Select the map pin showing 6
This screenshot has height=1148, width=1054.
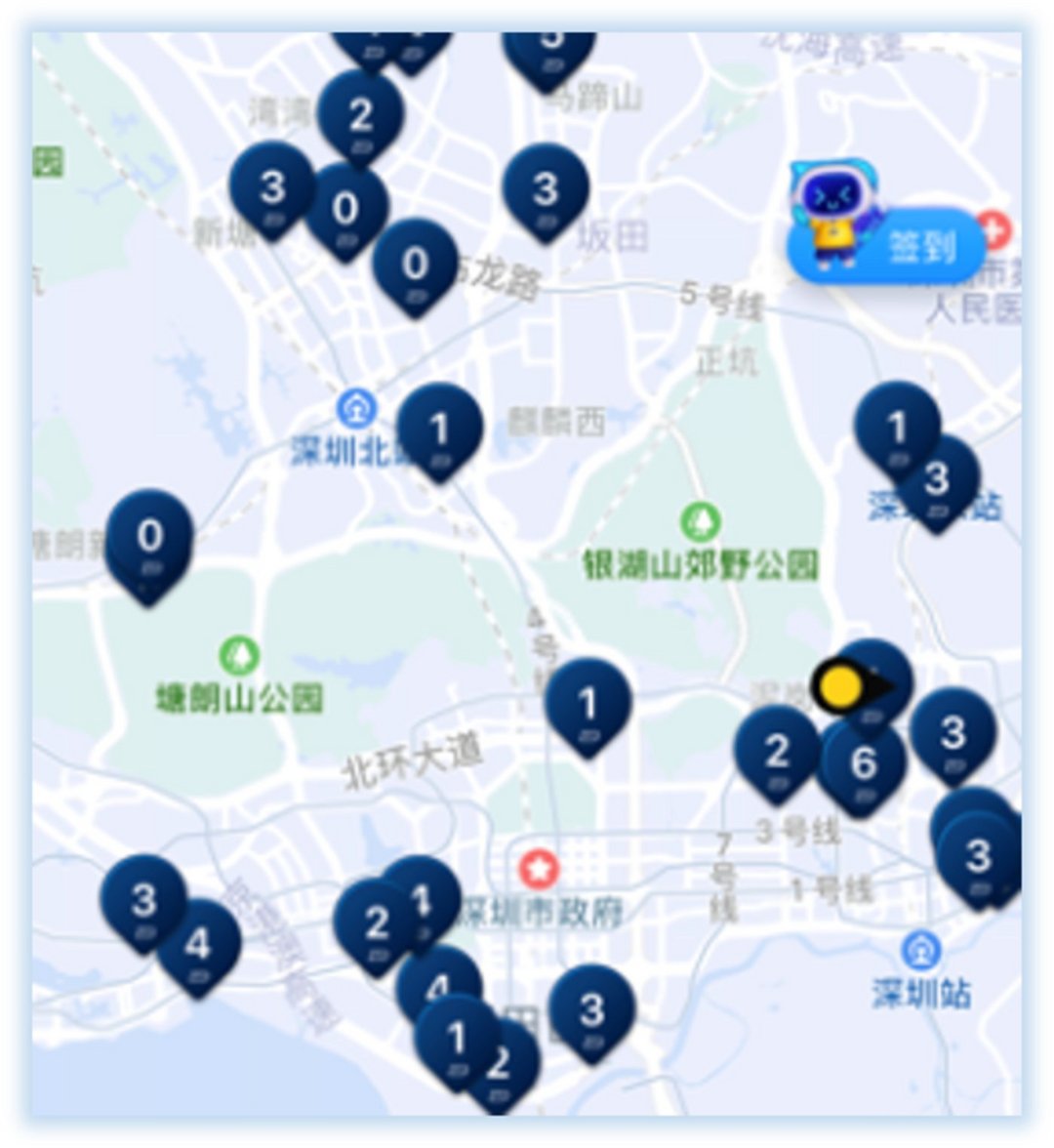pos(863,763)
